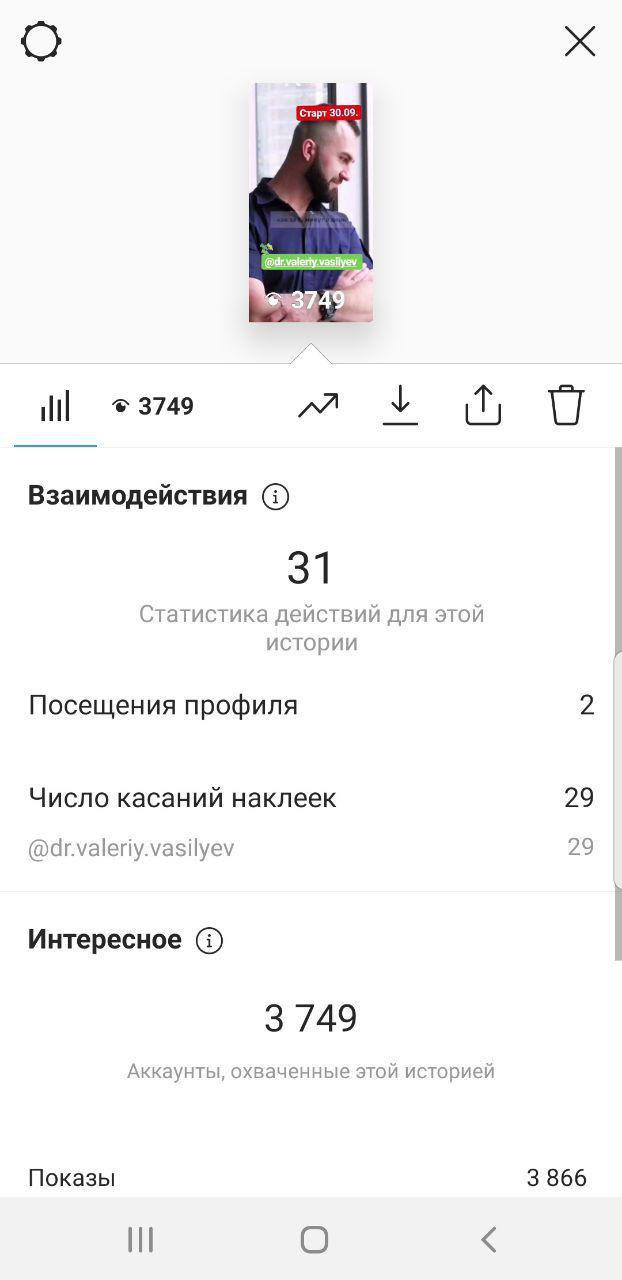Go back using the system back button
622x1280 pixels.
pyautogui.click(x=488, y=1240)
